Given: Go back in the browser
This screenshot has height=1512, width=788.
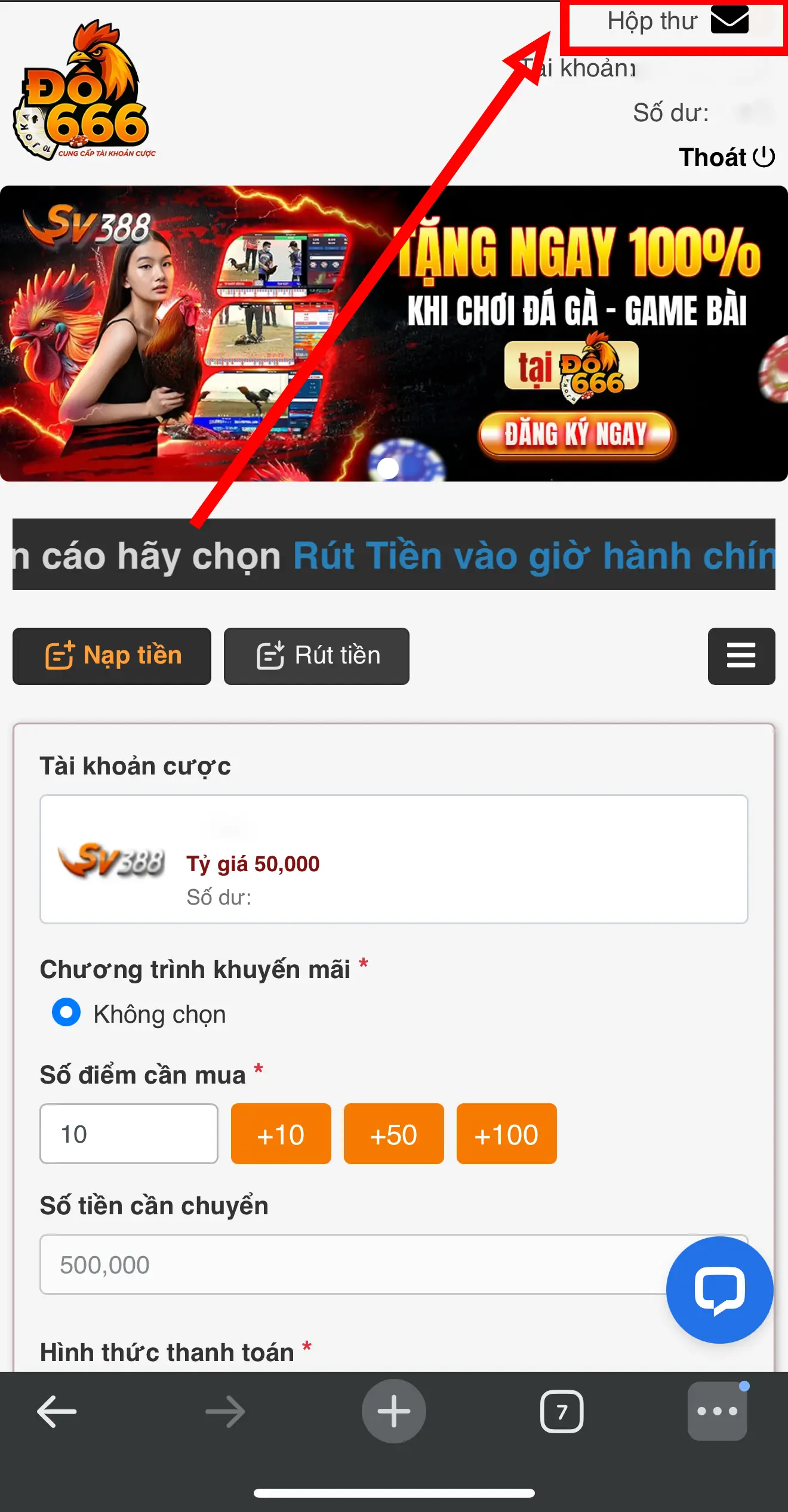Looking at the screenshot, I should tap(57, 1412).
